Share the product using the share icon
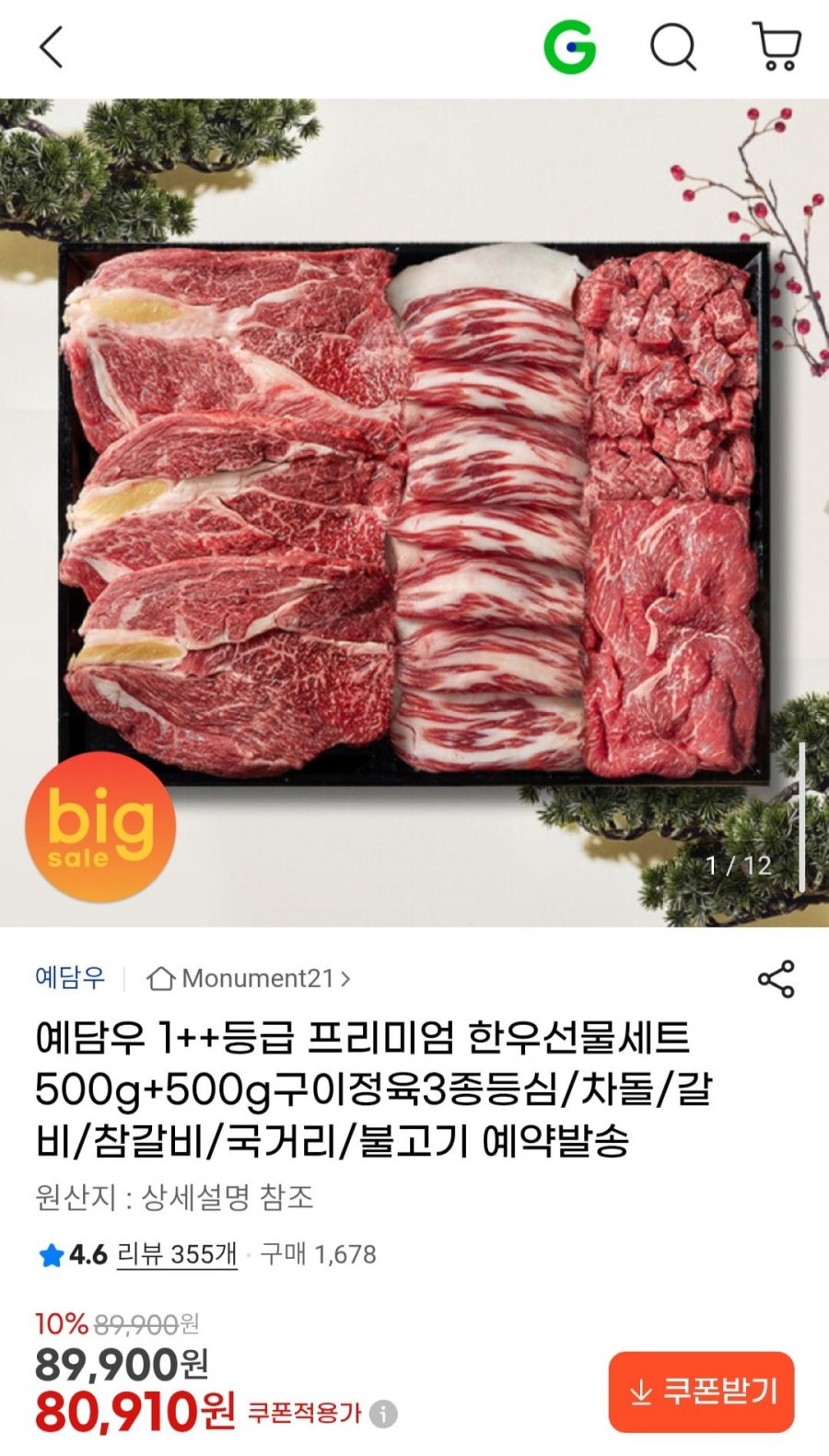 point(778,979)
